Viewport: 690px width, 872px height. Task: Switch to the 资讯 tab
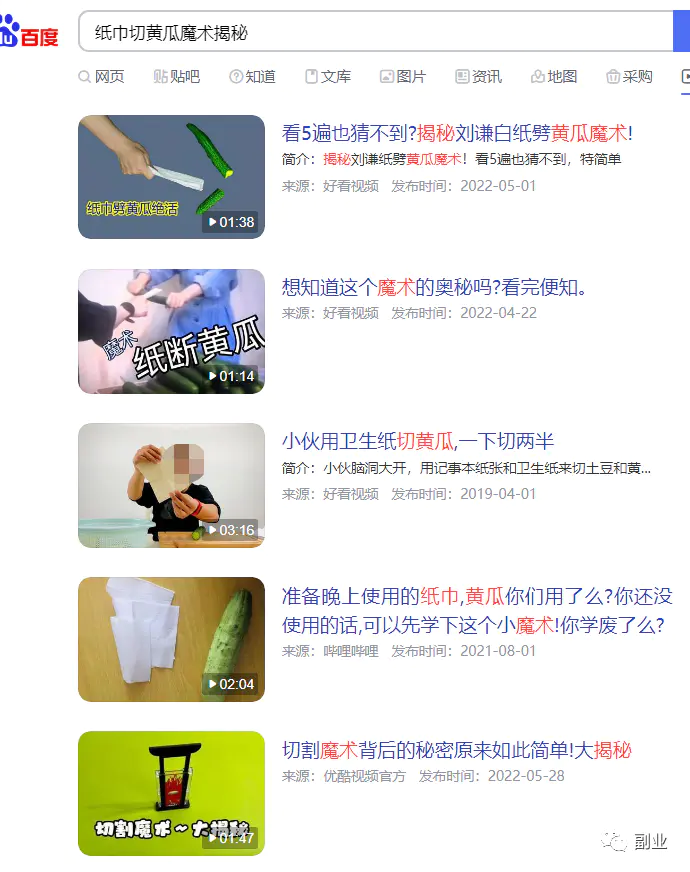pyautogui.click(x=478, y=77)
